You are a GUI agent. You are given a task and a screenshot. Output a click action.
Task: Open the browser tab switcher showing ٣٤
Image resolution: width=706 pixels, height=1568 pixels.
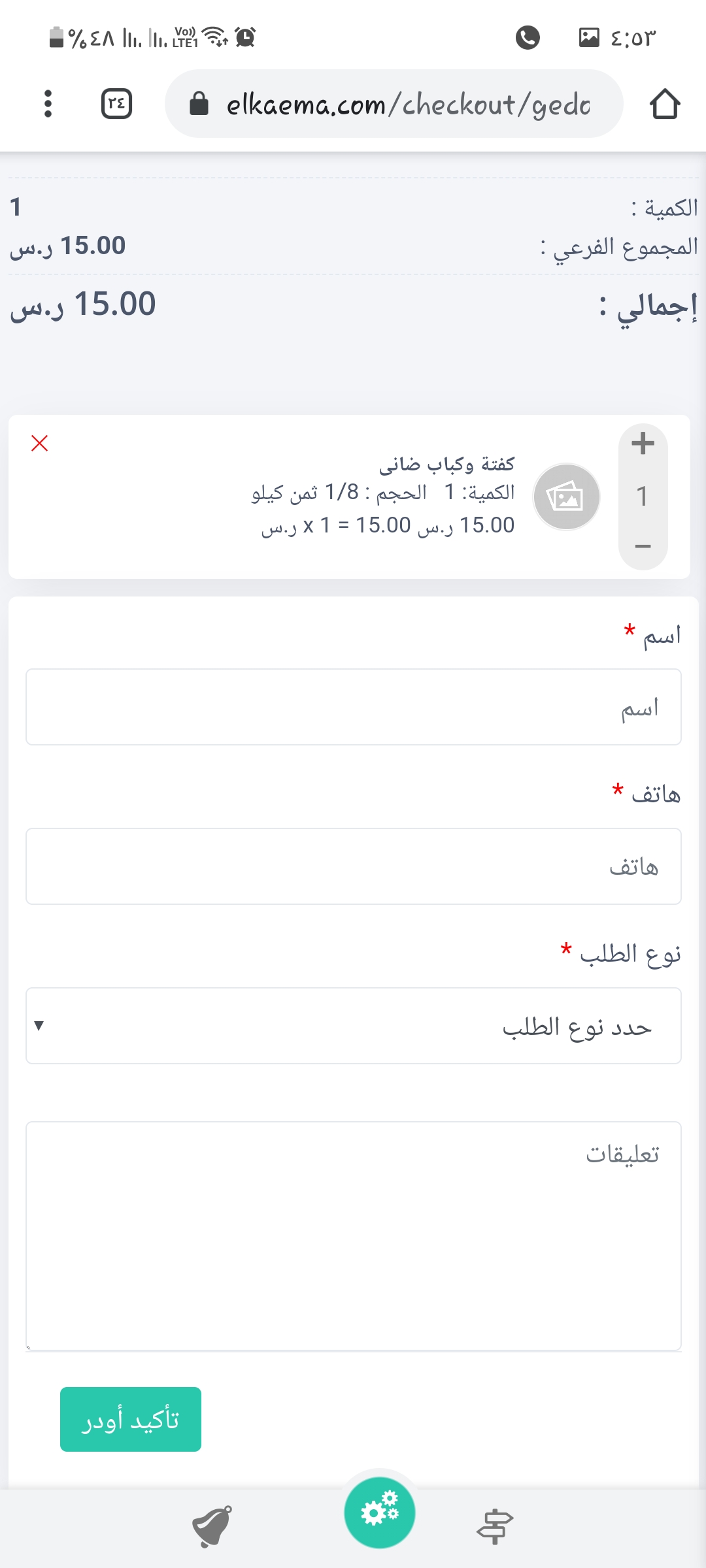[116, 103]
